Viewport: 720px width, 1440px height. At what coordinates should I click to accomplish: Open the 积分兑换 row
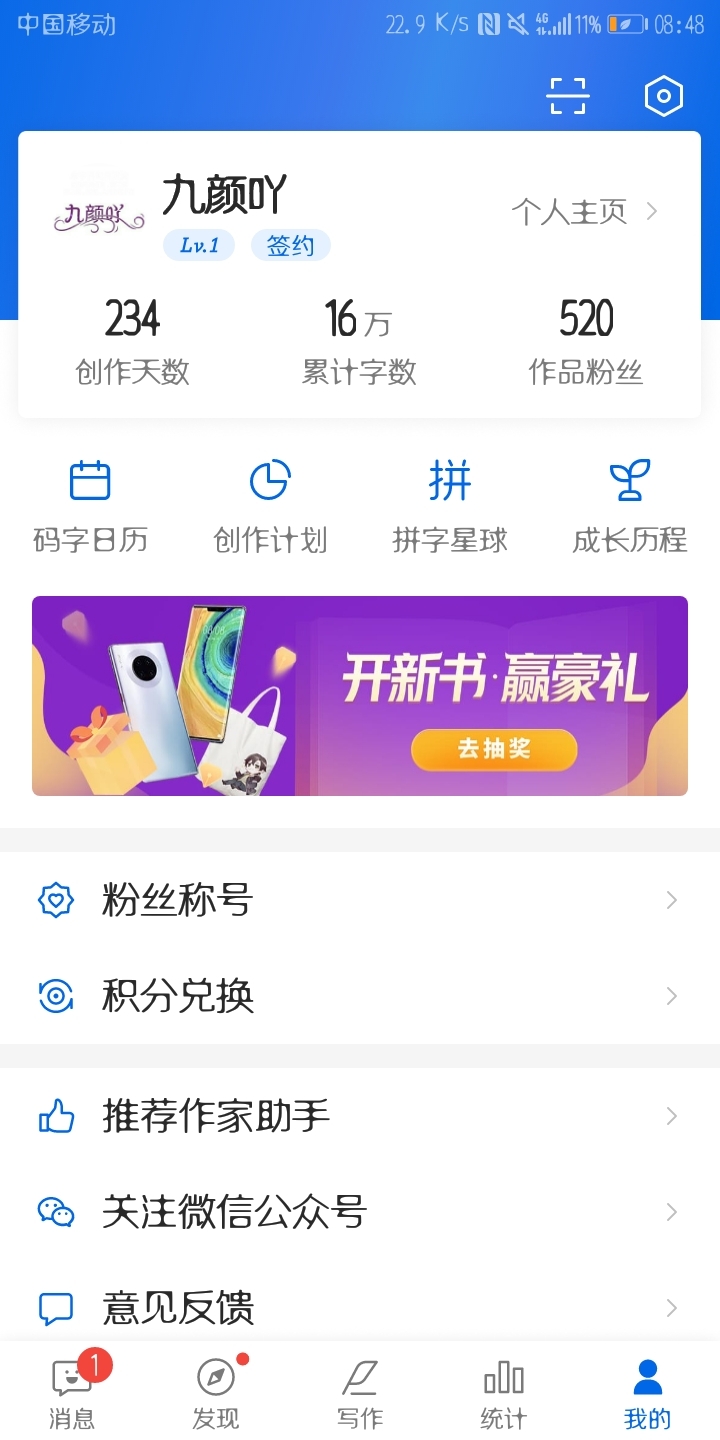tap(360, 996)
